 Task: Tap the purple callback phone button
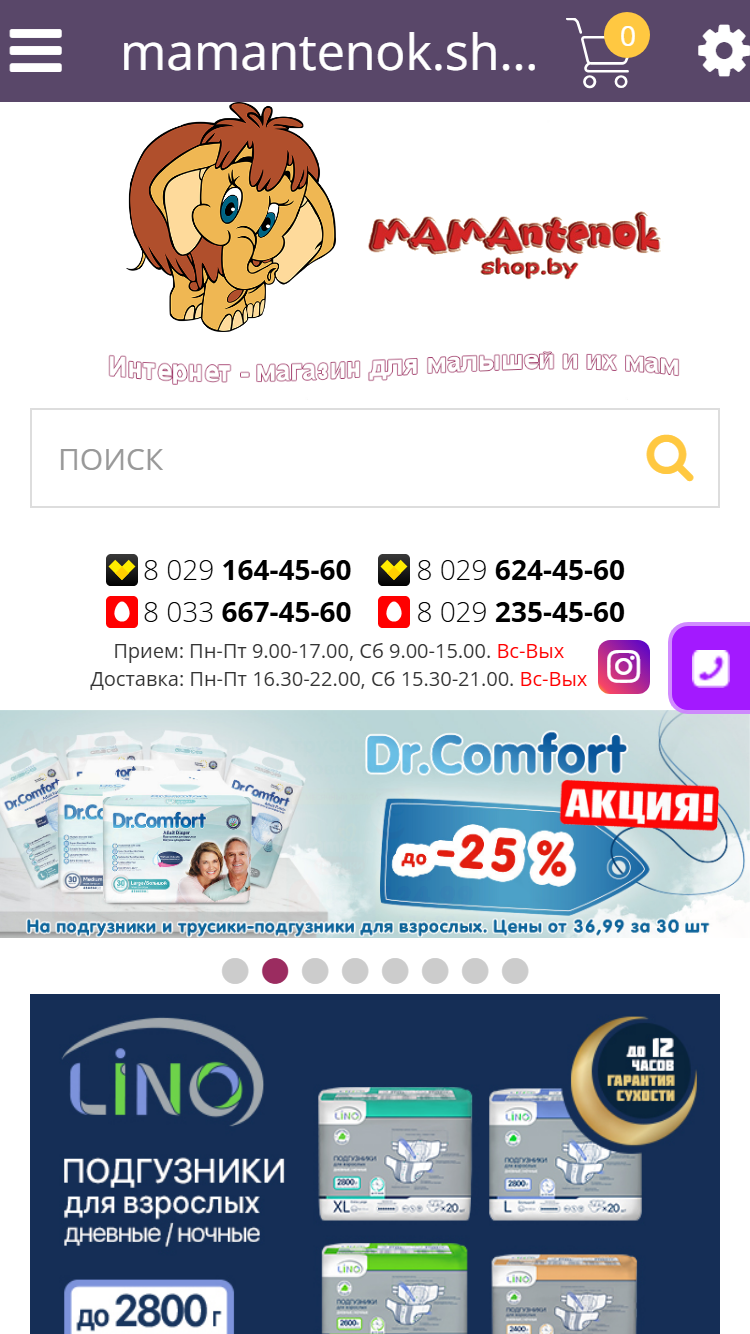710,668
